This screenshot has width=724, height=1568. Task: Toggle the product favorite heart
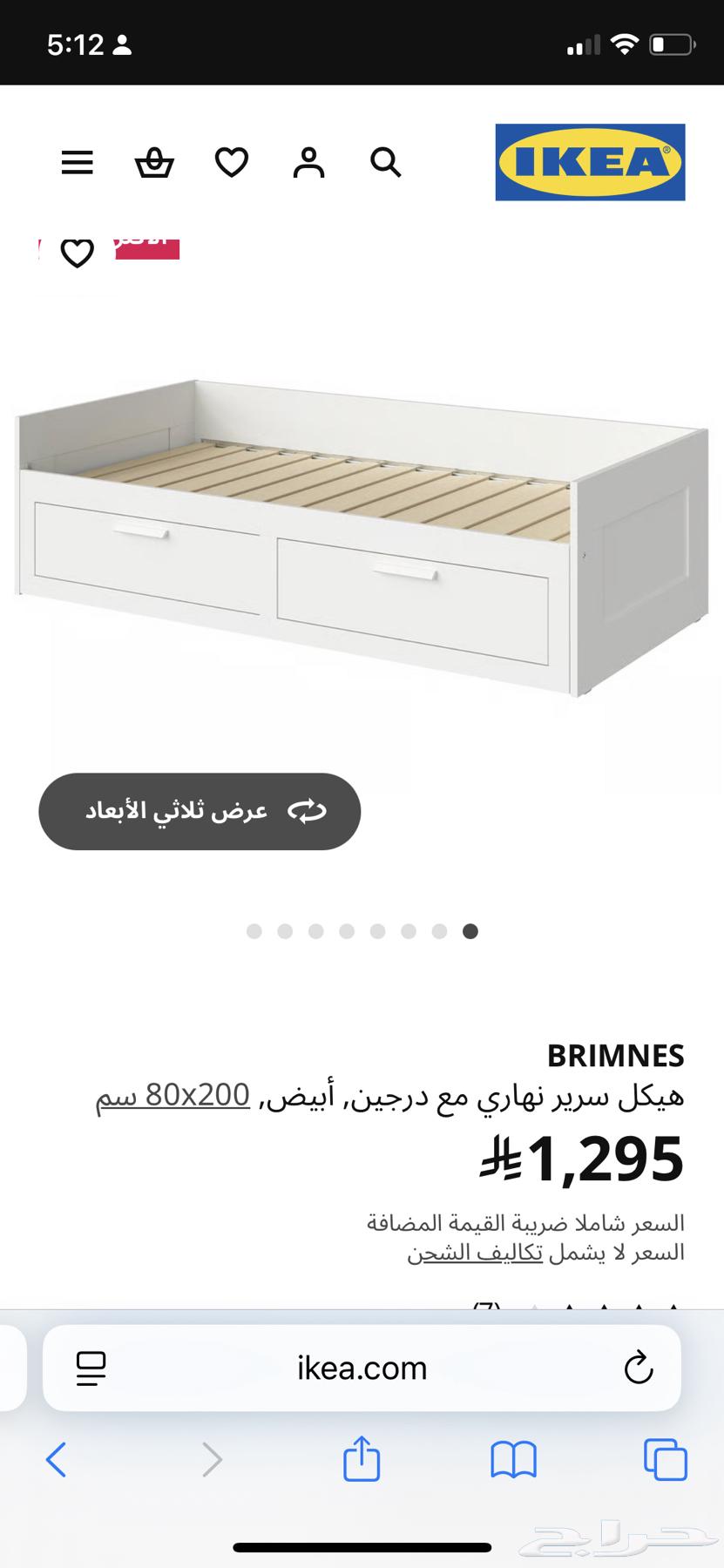coord(77,253)
